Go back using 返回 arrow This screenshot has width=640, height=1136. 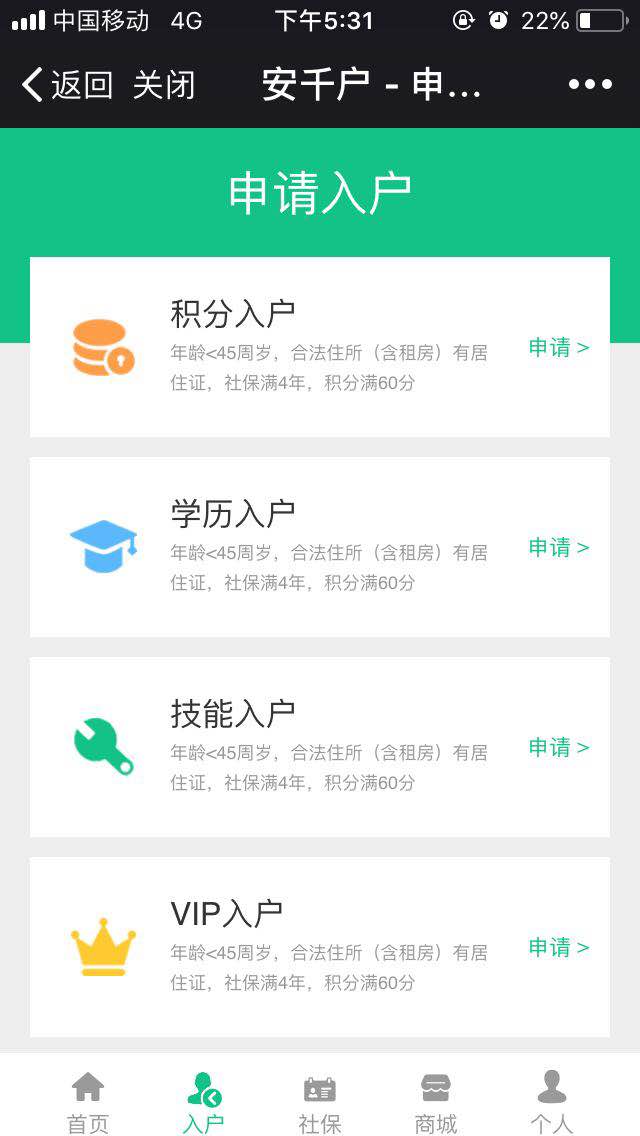[x=65, y=85]
